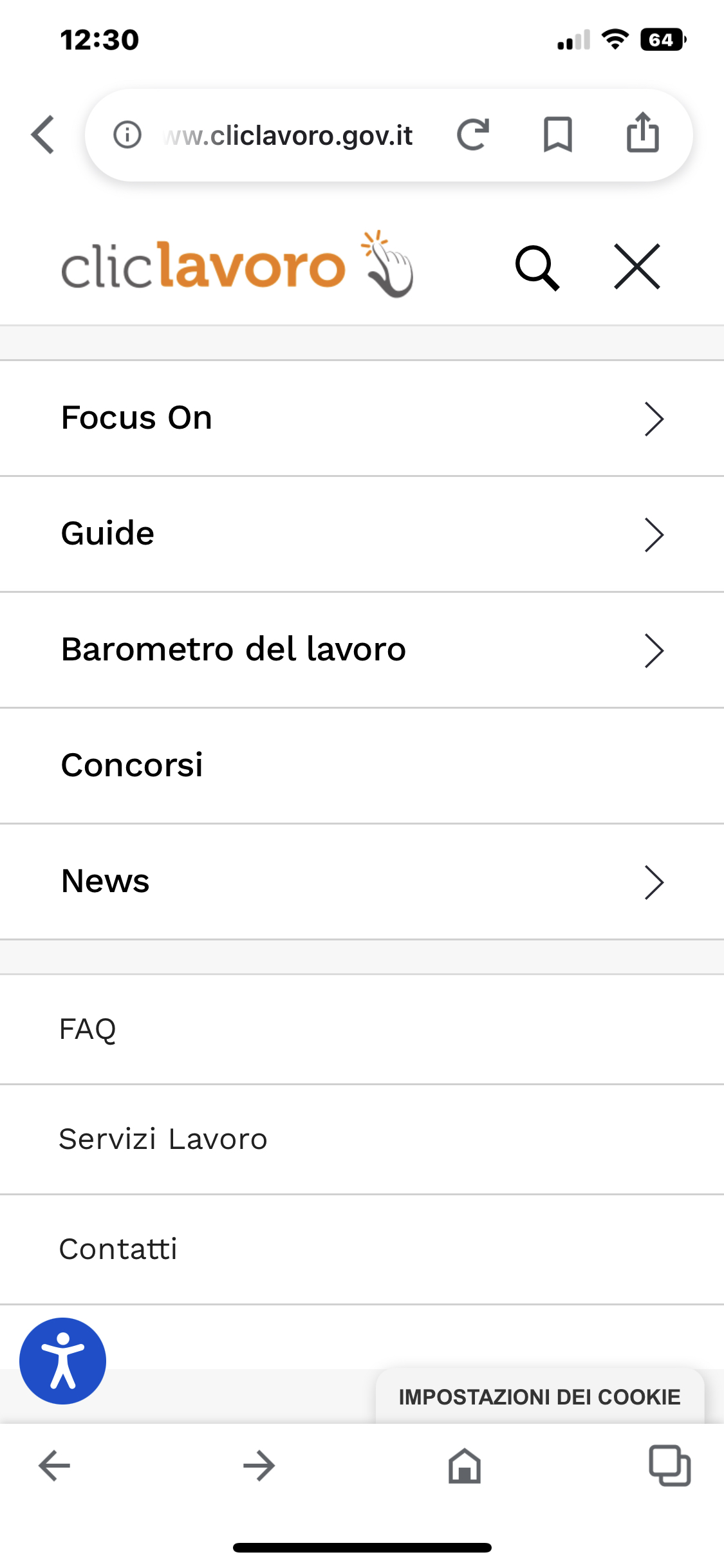
Task: Open the FAQ page
Action: 360,1029
